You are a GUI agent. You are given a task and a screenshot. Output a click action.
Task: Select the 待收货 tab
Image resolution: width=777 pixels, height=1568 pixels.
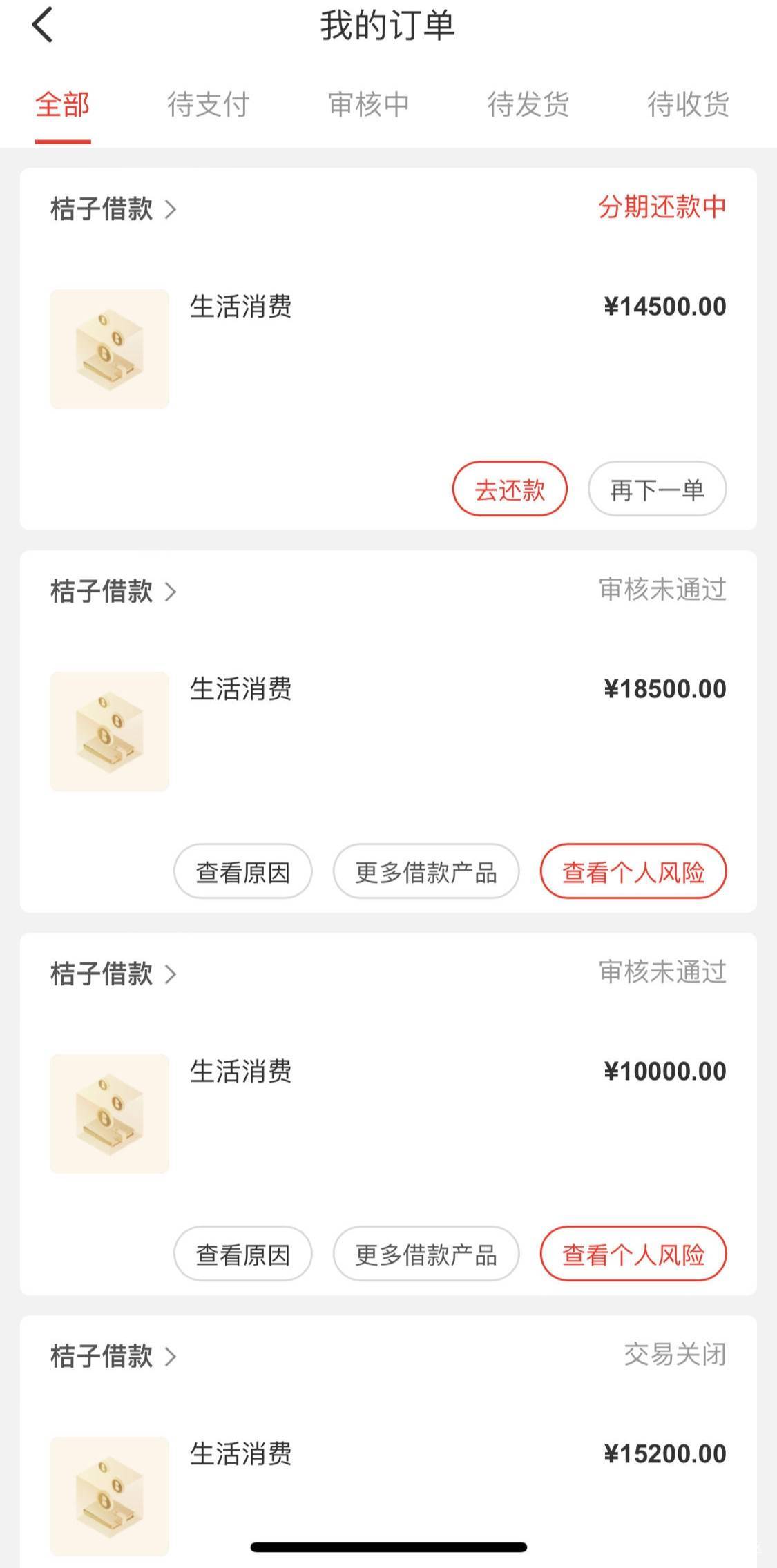click(688, 105)
